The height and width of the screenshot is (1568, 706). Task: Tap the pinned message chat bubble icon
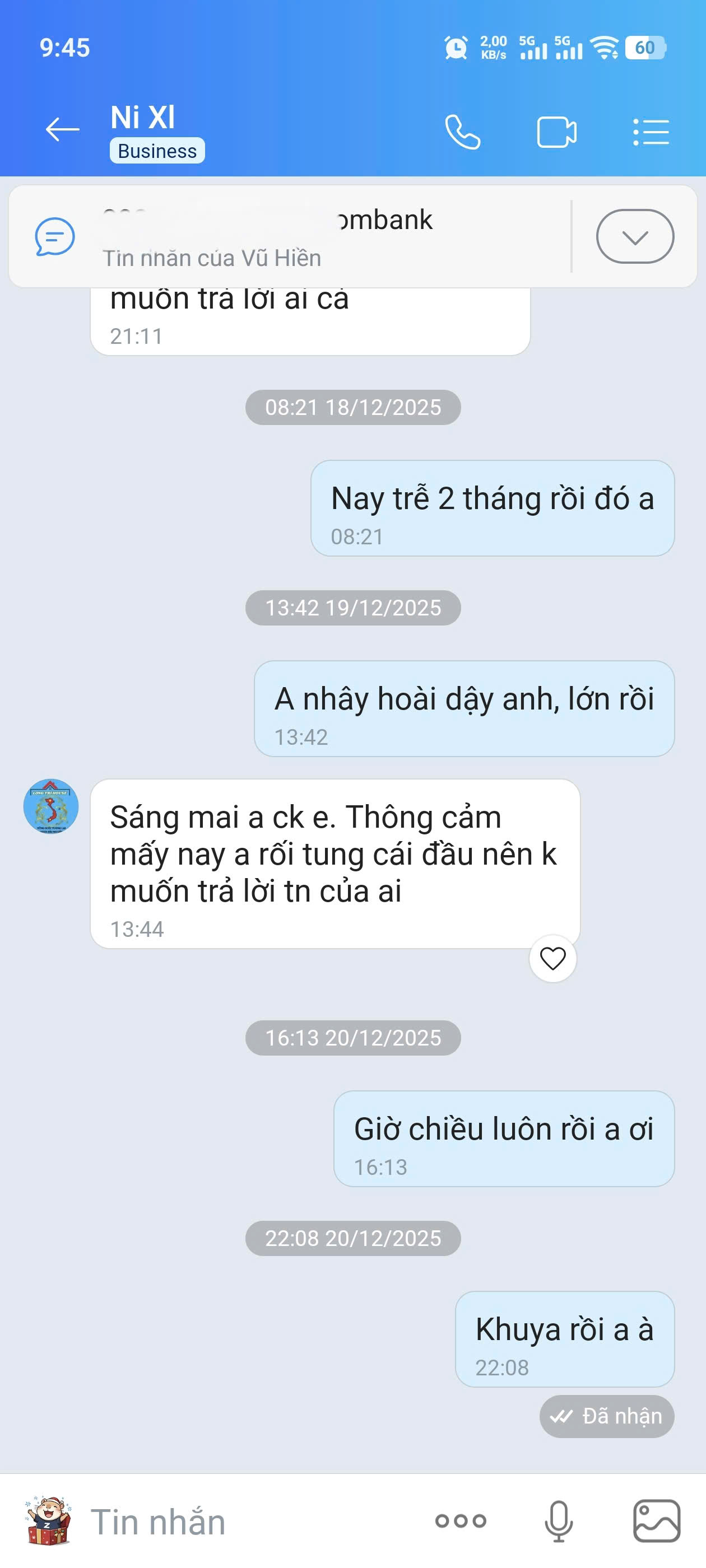(x=54, y=237)
